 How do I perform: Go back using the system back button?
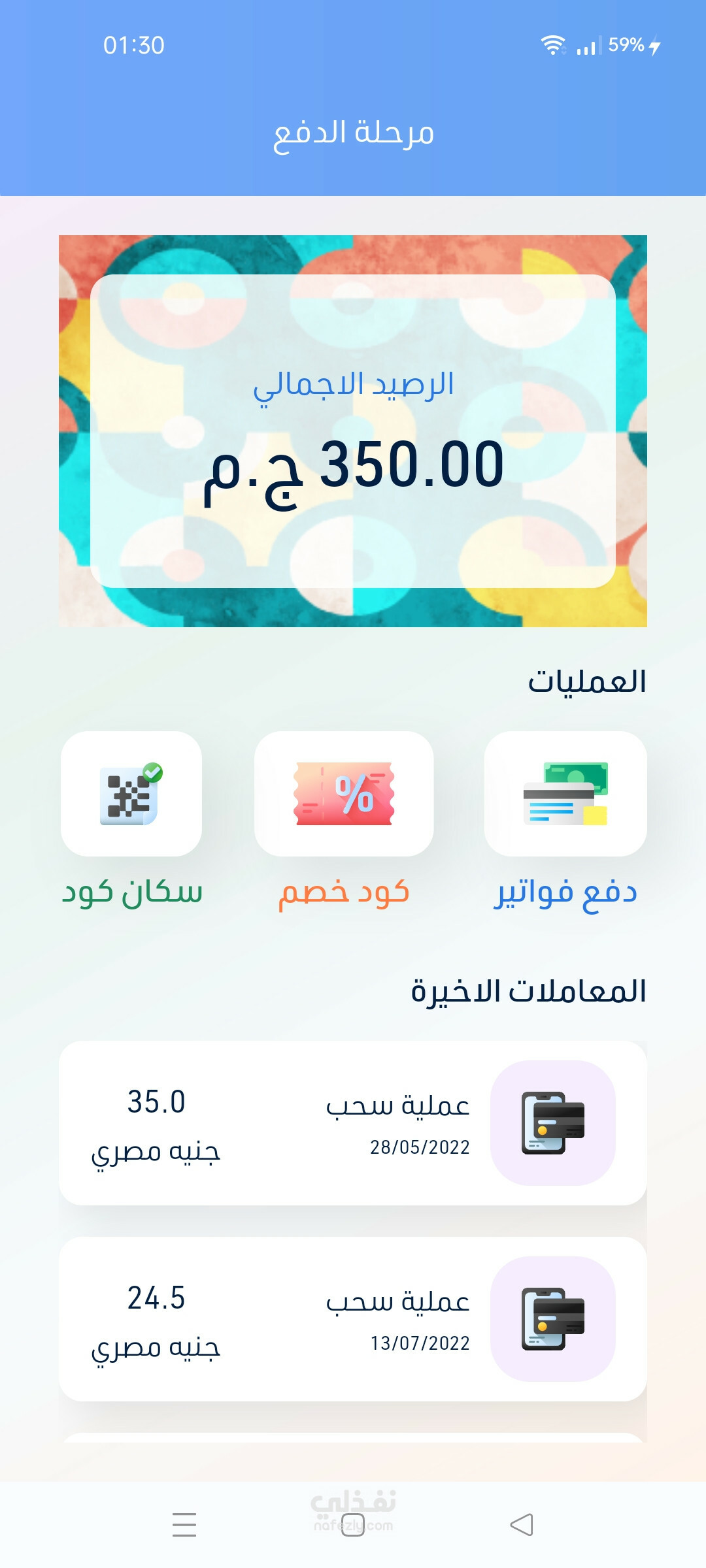522,1525
